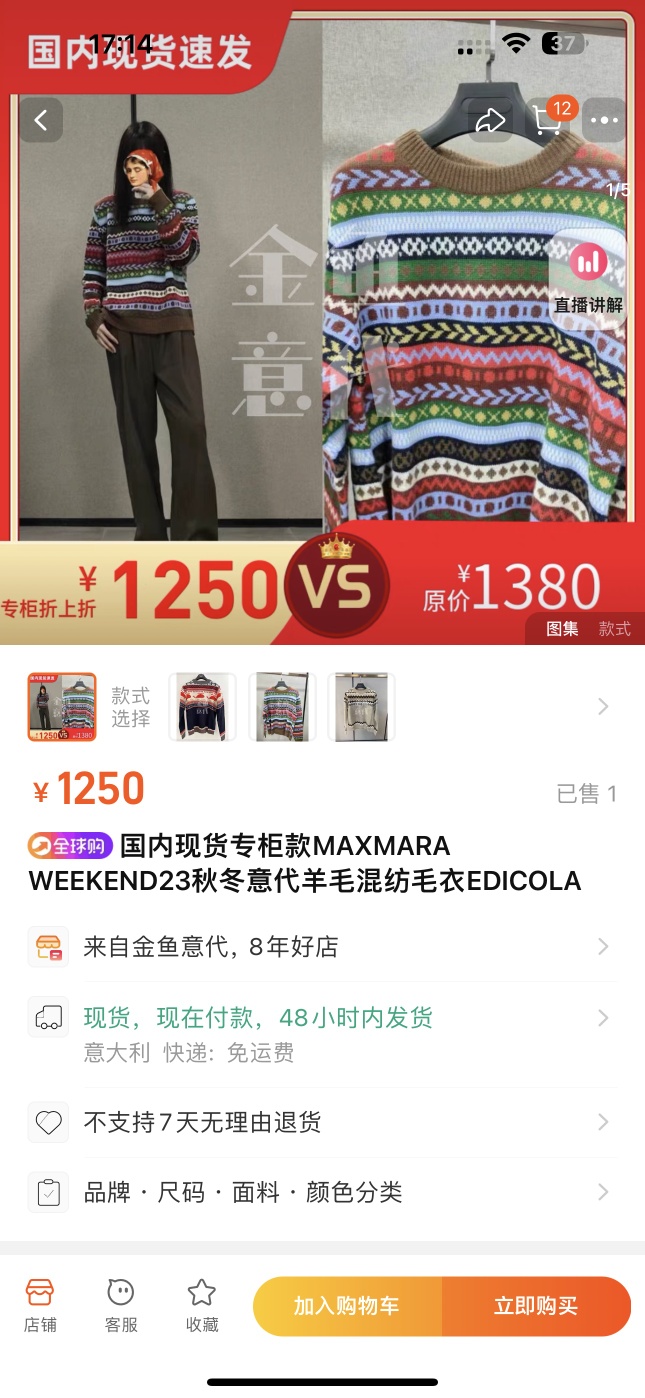This screenshot has width=645, height=1398.
Task: Open 品牌·尺码·面料·颜色分类 specifications
Action: click(x=320, y=1192)
